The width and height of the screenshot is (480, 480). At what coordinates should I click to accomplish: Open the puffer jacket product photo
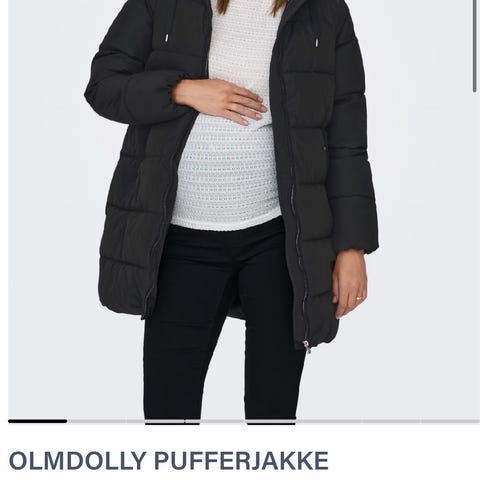[244, 209]
